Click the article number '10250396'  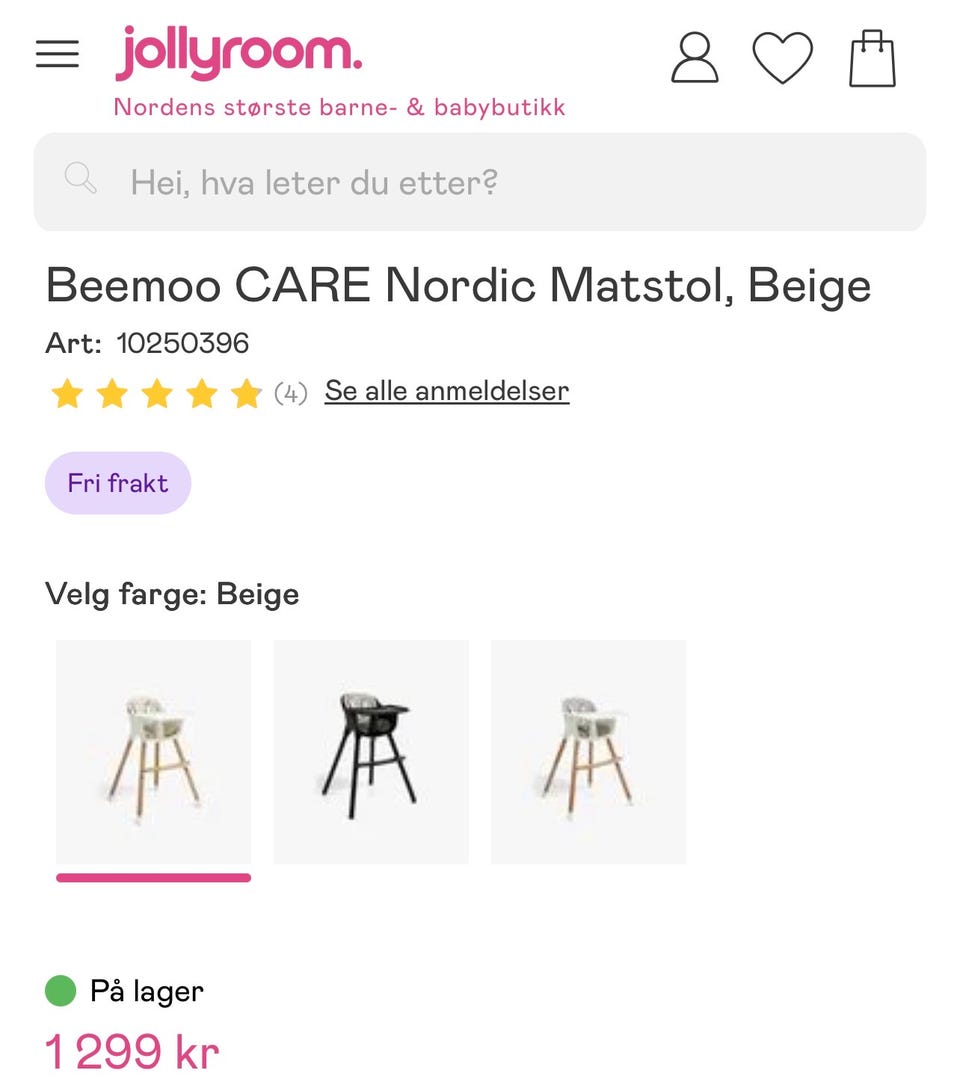(x=182, y=342)
